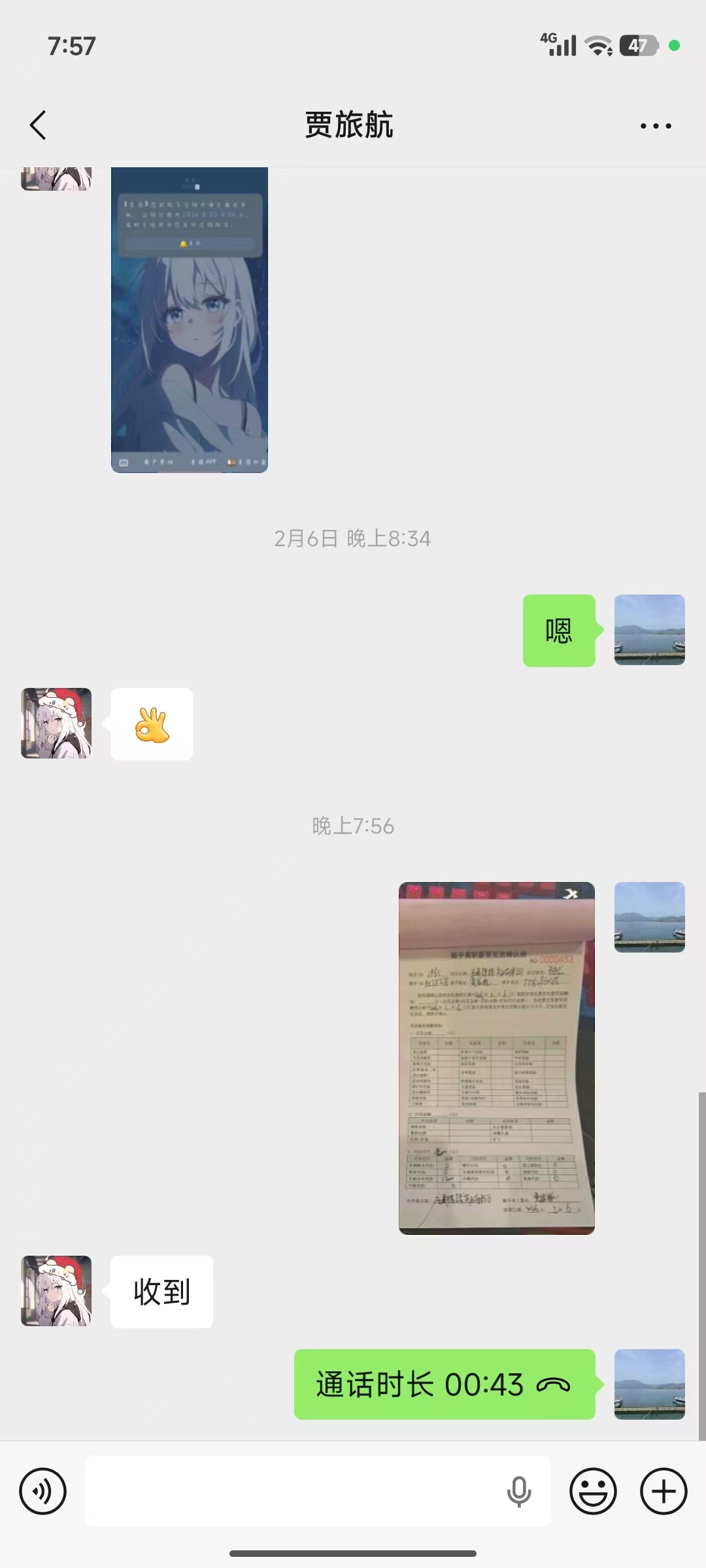Image resolution: width=706 pixels, height=1568 pixels.
Task: Open the plus attachments menu
Action: tap(664, 1492)
